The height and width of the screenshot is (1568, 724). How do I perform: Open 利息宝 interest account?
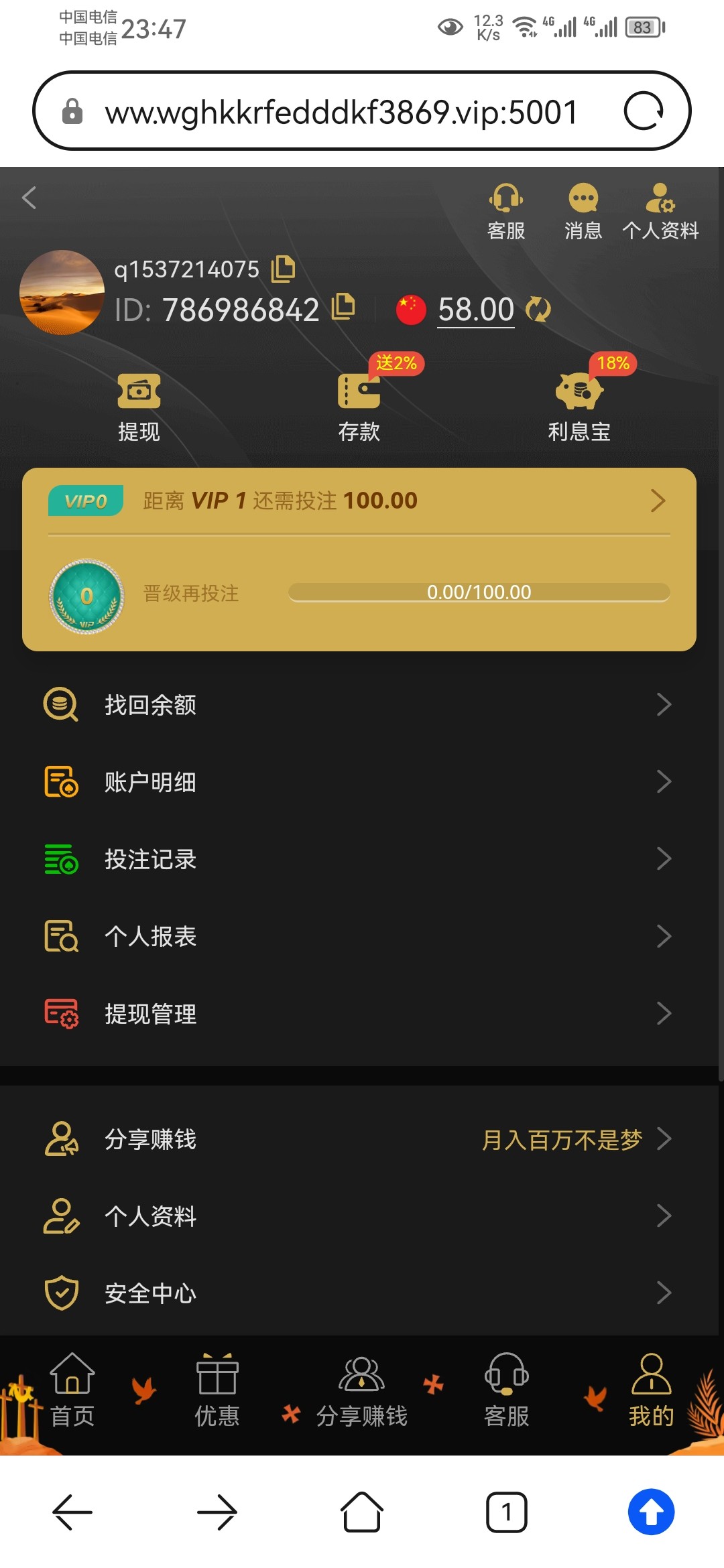(x=579, y=407)
